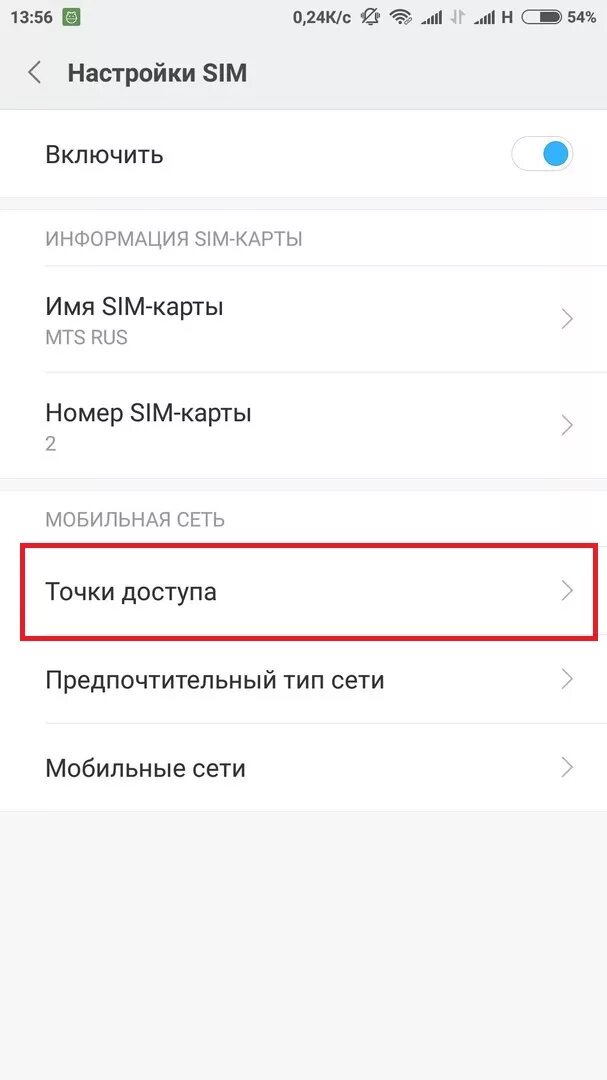This screenshot has height=1080, width=607.
Task: Toggle the Включить switch off
Action: pyautogui.click(x=542, y=154)
